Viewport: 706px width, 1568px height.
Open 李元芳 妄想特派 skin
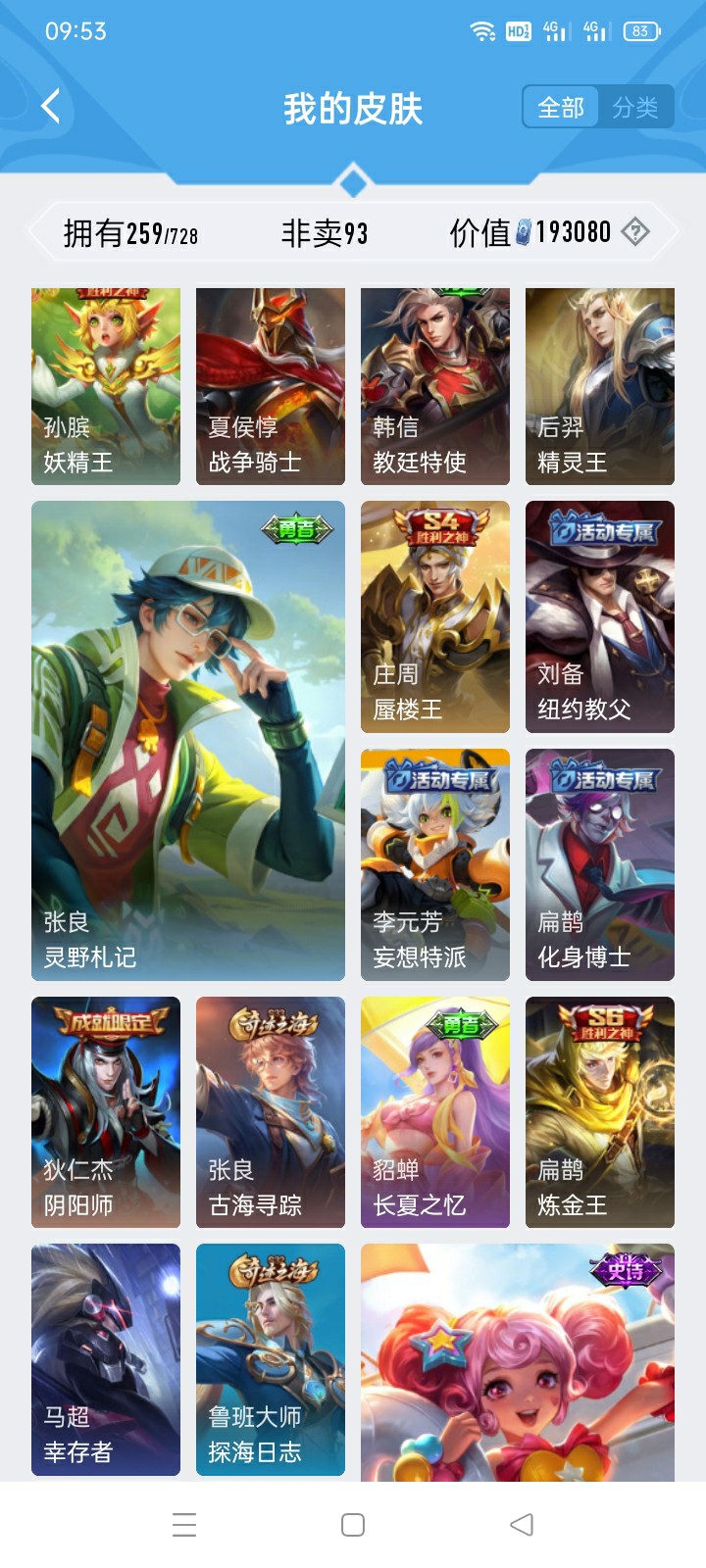(435, 864)
